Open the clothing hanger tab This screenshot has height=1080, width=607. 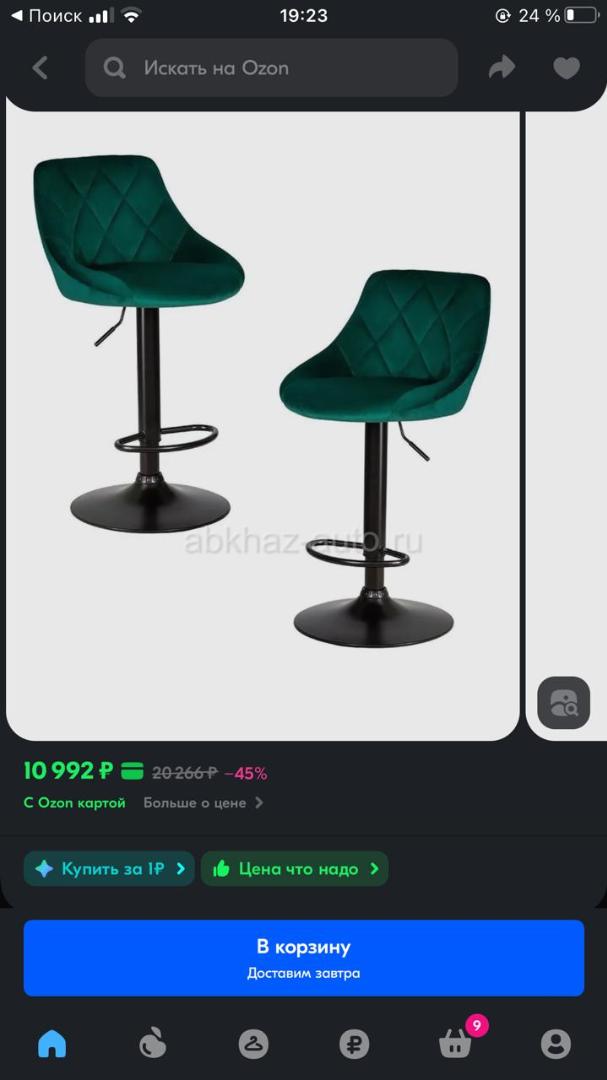click(253, 1044)
